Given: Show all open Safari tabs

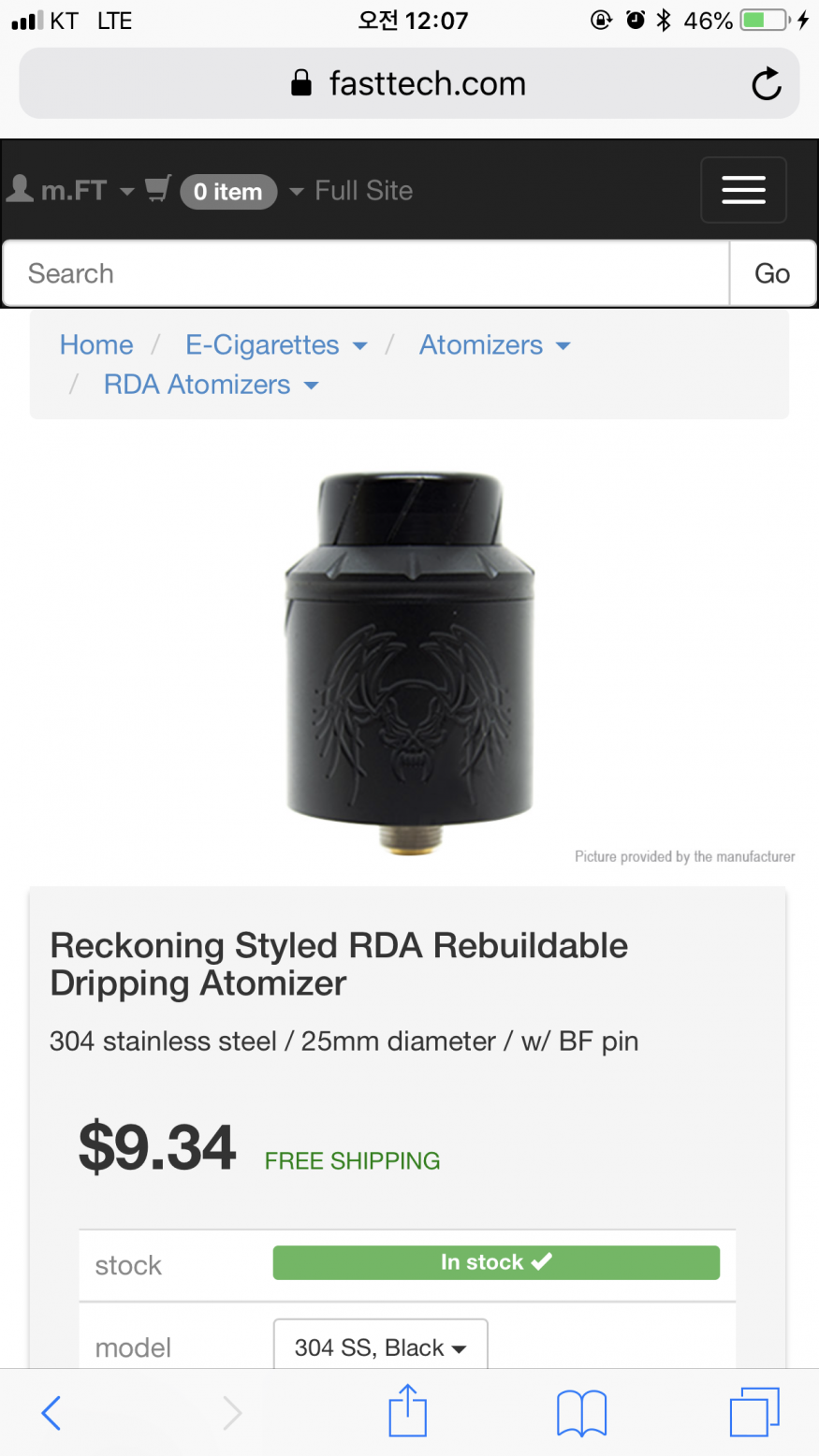Looking at the screenshot, I should coord(753,1412).
